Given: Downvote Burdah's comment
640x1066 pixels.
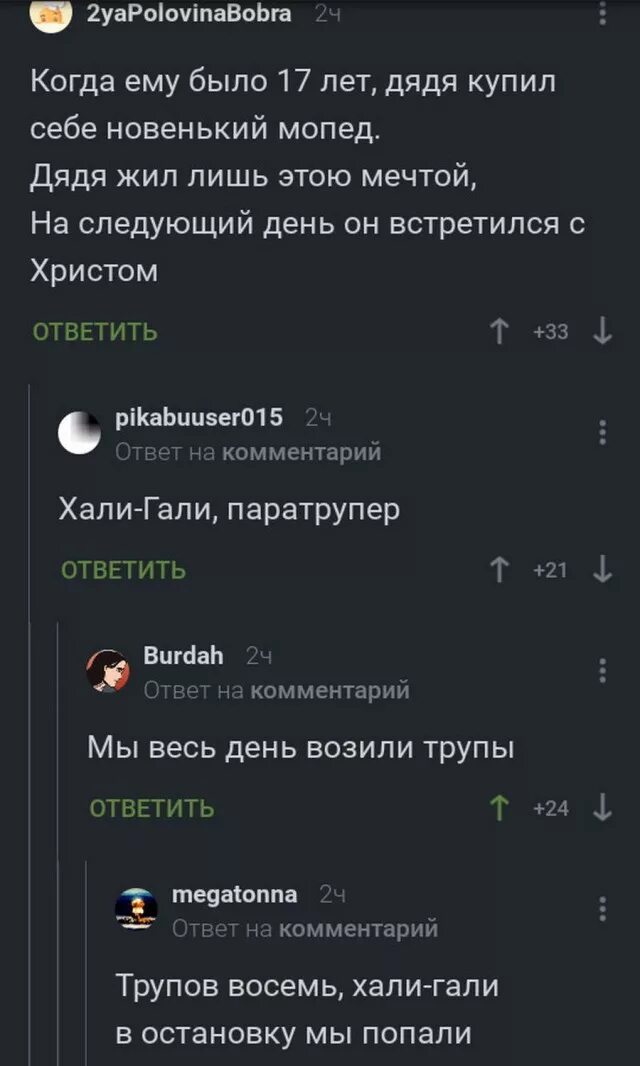Looking at the screenshot, I should [603, 808].
